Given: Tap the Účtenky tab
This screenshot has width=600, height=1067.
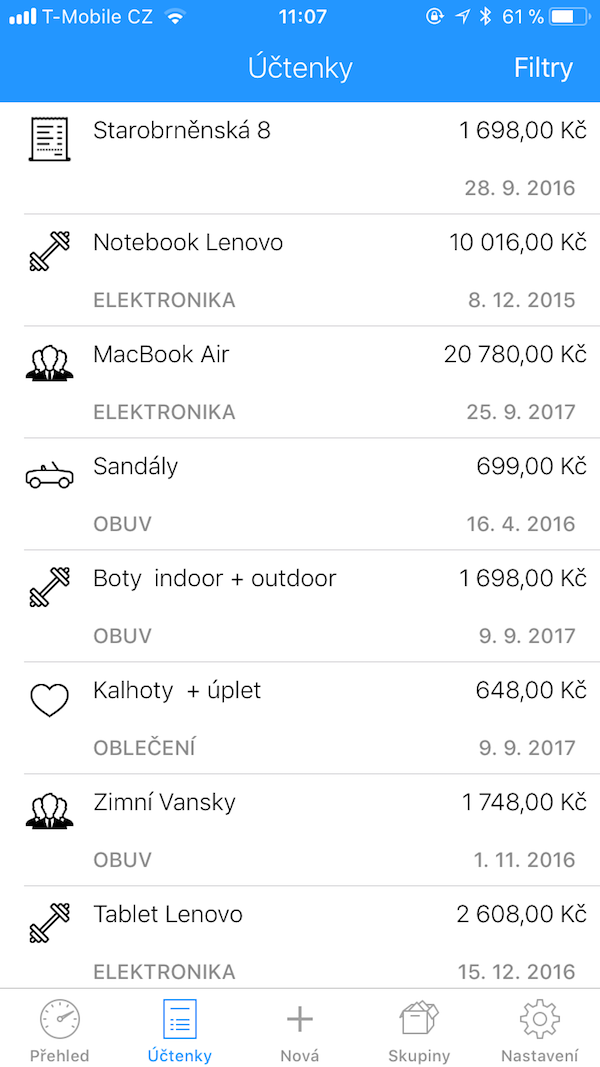Looking at the screenshot, I should coord(179,1030).
